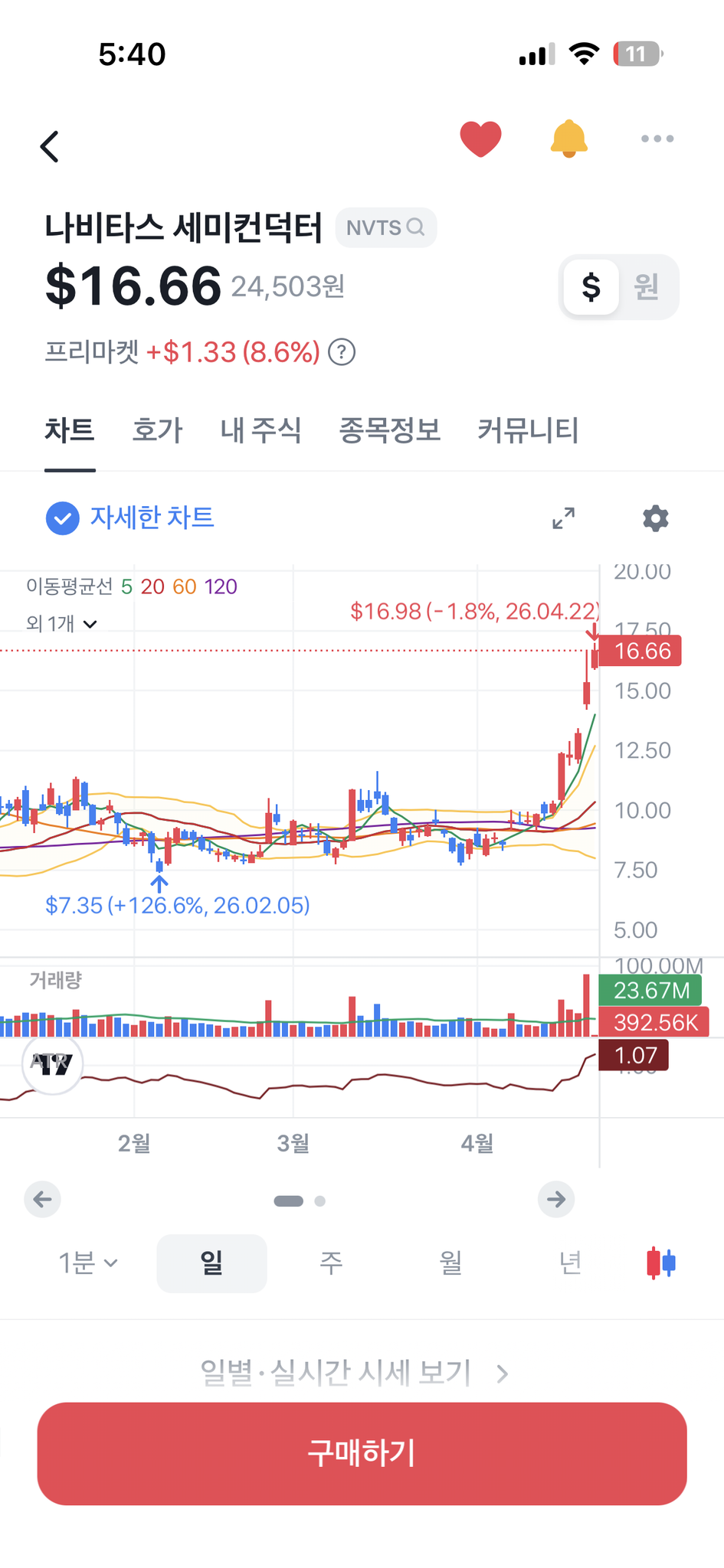Go to the 커뮤니티 tab

point(528,430)
